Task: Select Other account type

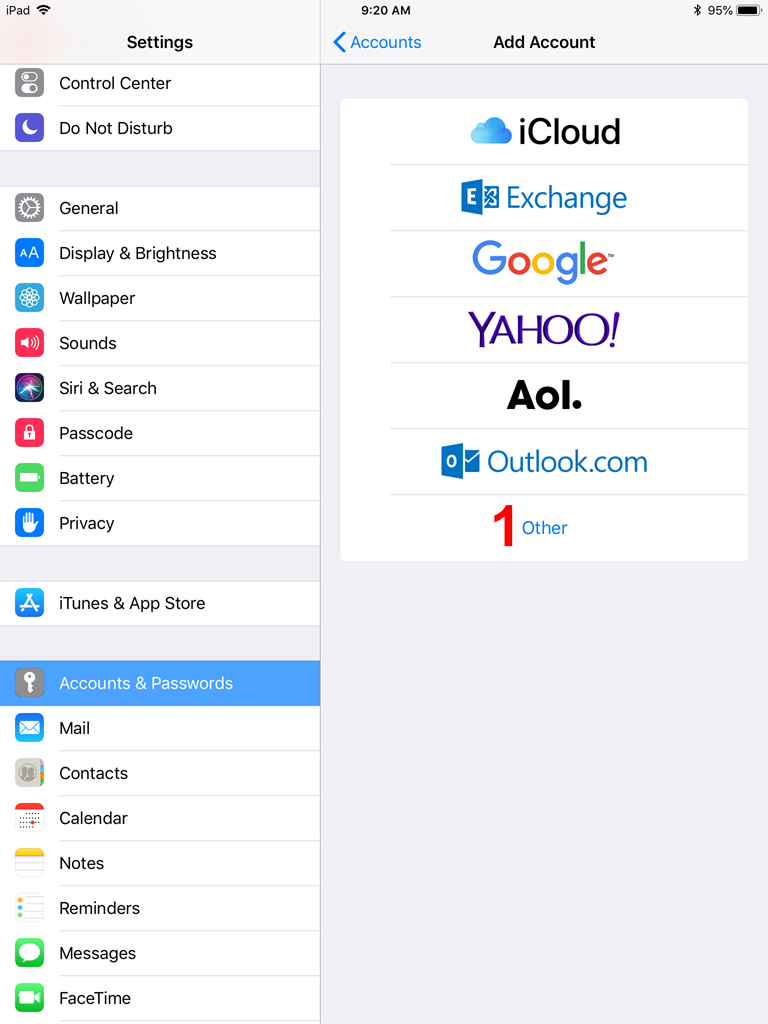Action: point(545,527)
